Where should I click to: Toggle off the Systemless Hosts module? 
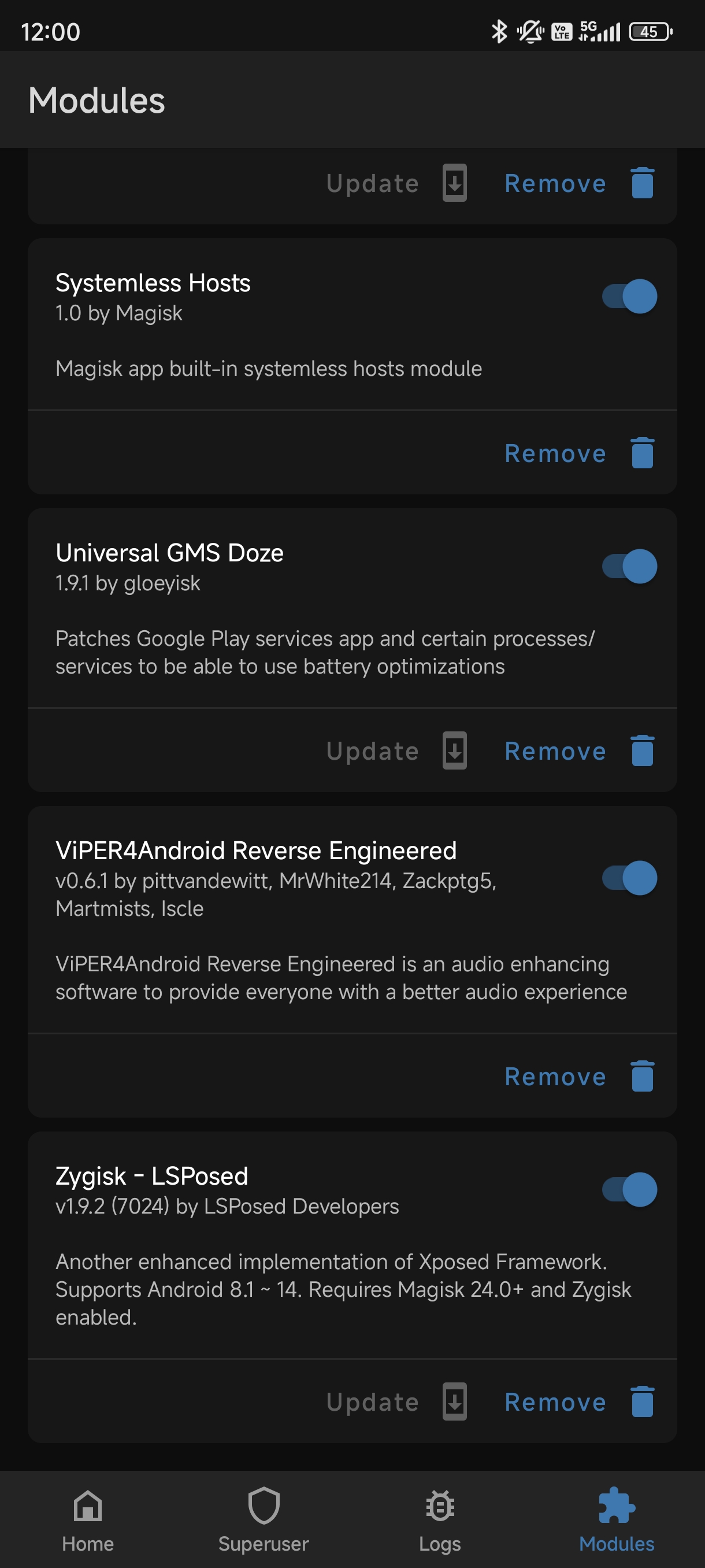pos(629,297)
